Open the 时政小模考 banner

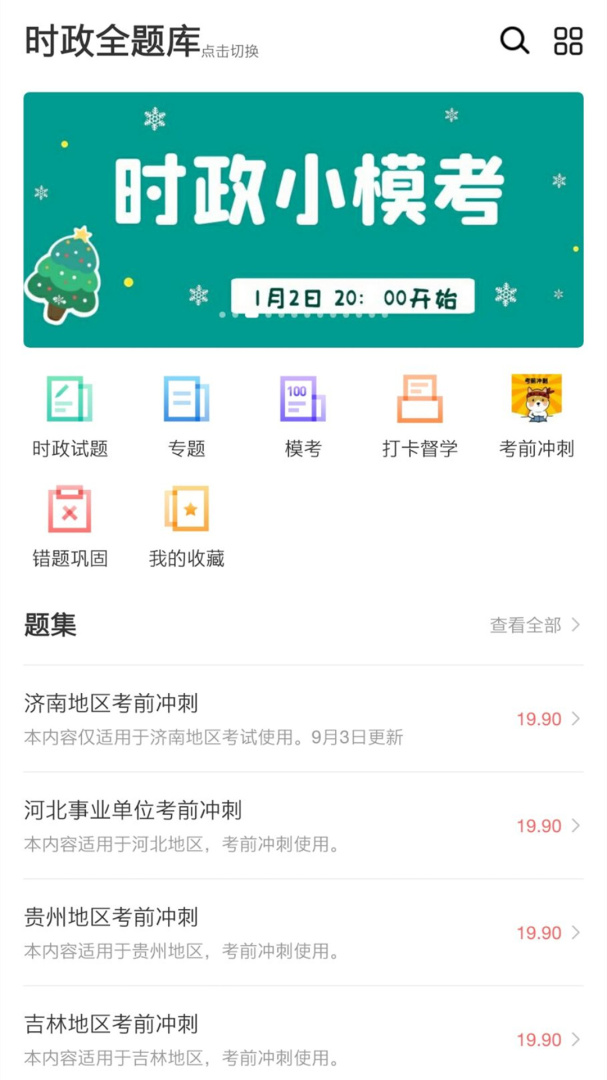point(303,220)
